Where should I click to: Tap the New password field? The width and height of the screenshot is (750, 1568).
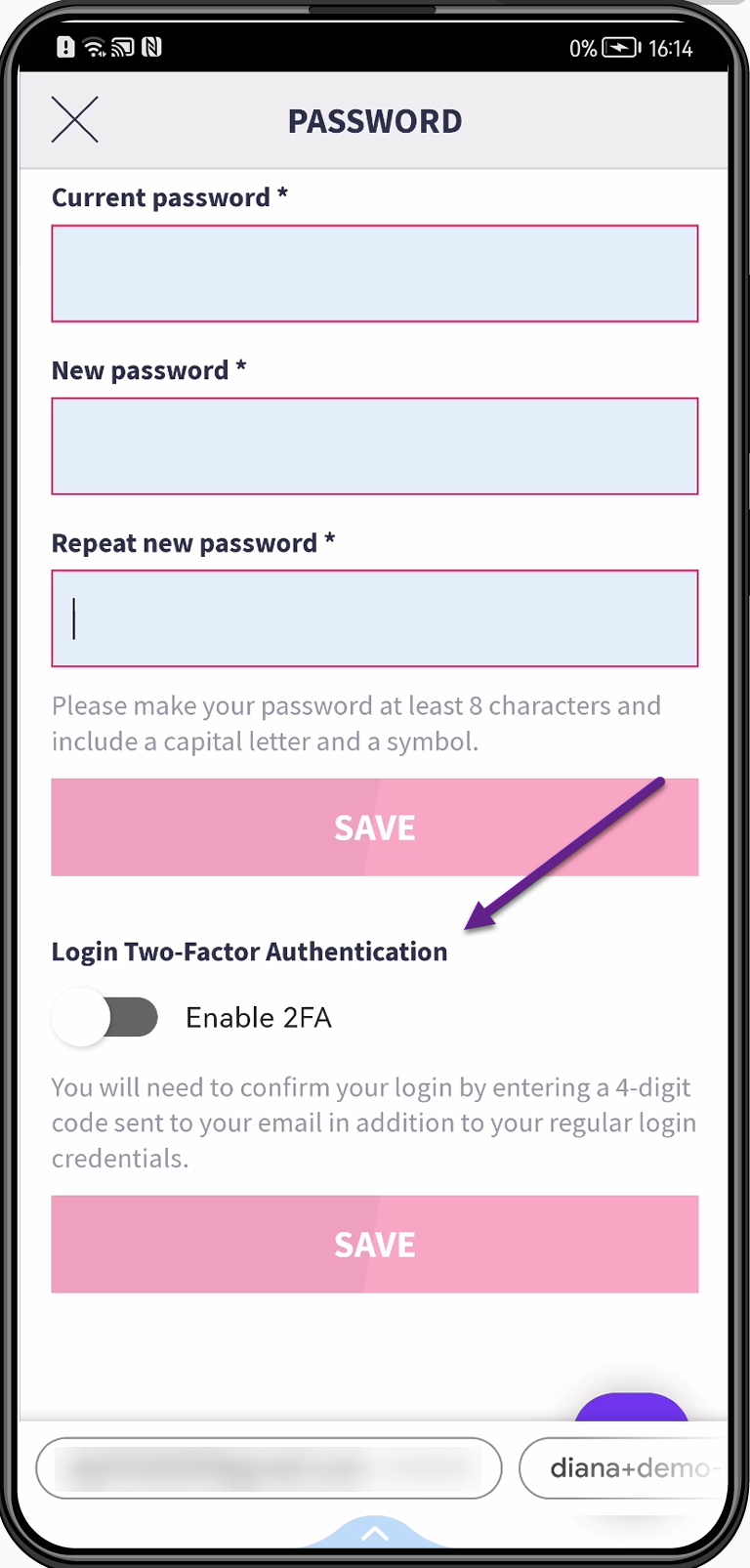(x=374, y=445)
